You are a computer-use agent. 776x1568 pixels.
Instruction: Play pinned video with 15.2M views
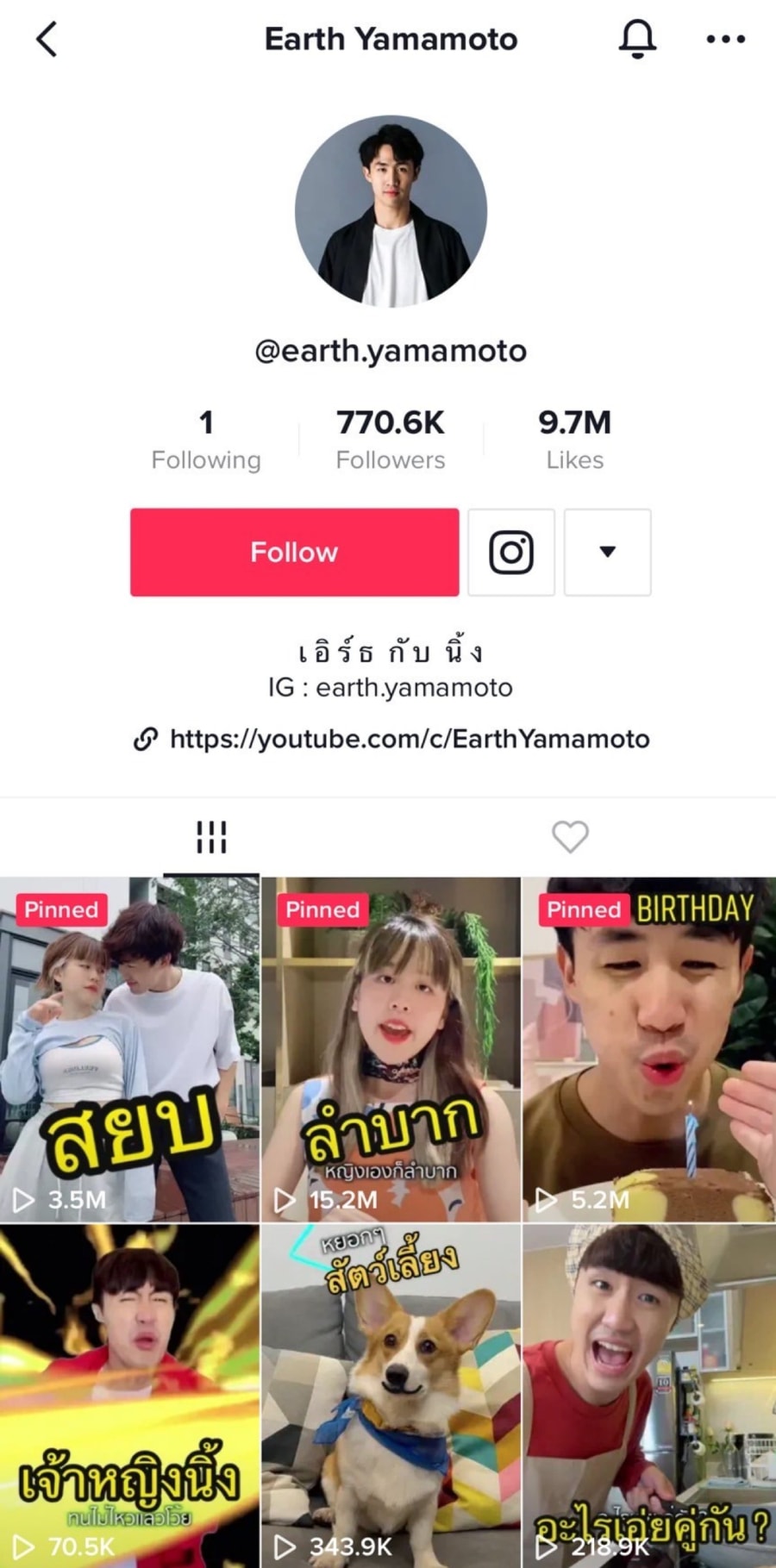pos(391,1049)
